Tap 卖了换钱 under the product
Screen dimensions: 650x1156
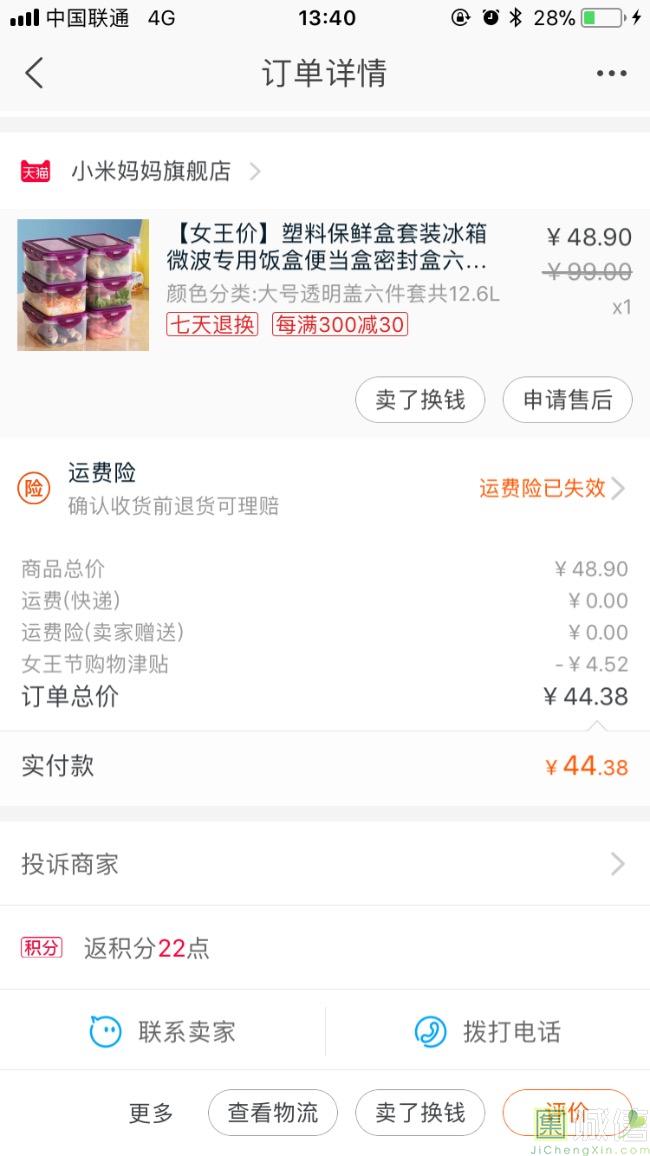420,400
